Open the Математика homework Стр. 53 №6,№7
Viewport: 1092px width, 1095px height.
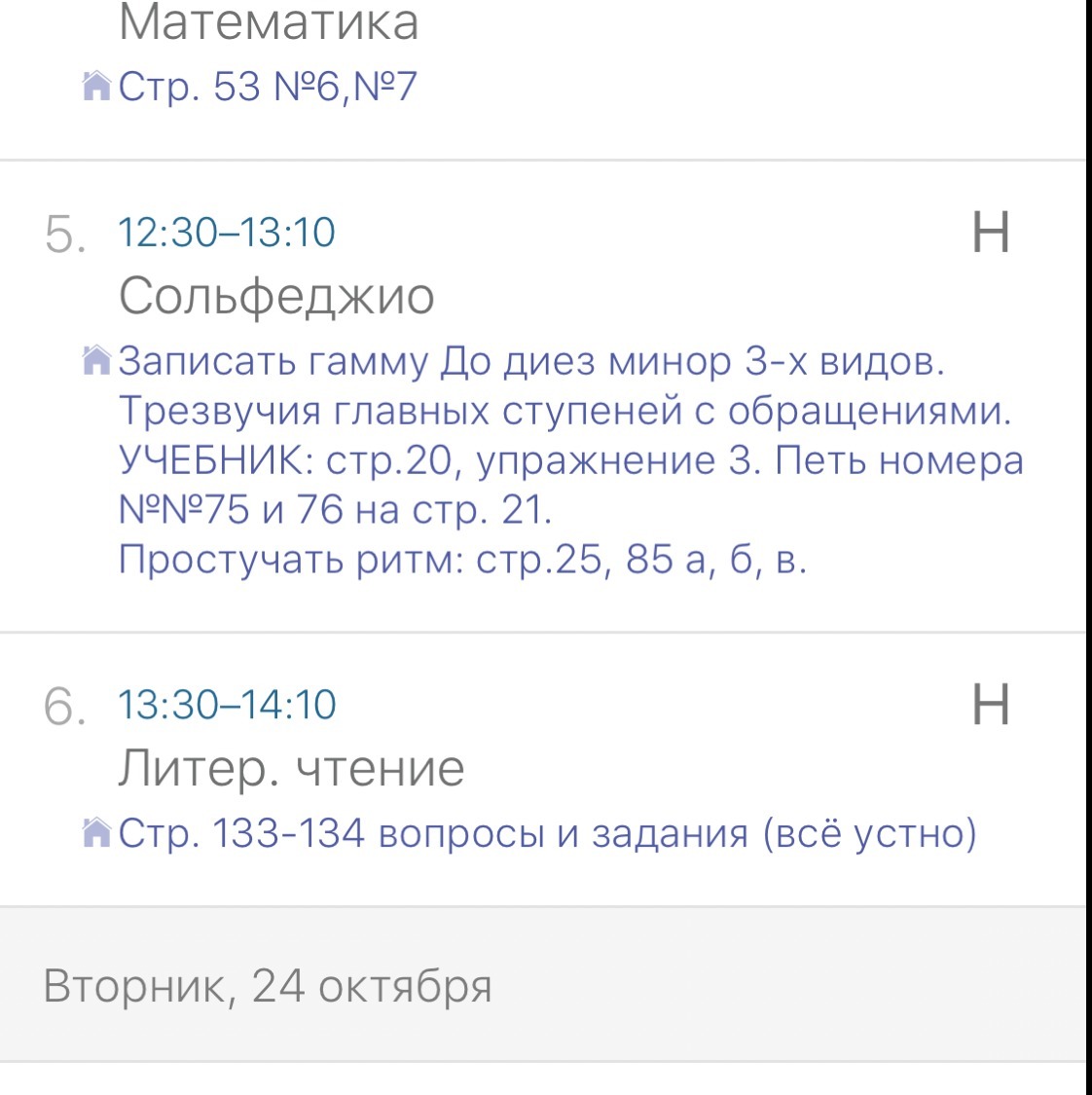point(267,87)
